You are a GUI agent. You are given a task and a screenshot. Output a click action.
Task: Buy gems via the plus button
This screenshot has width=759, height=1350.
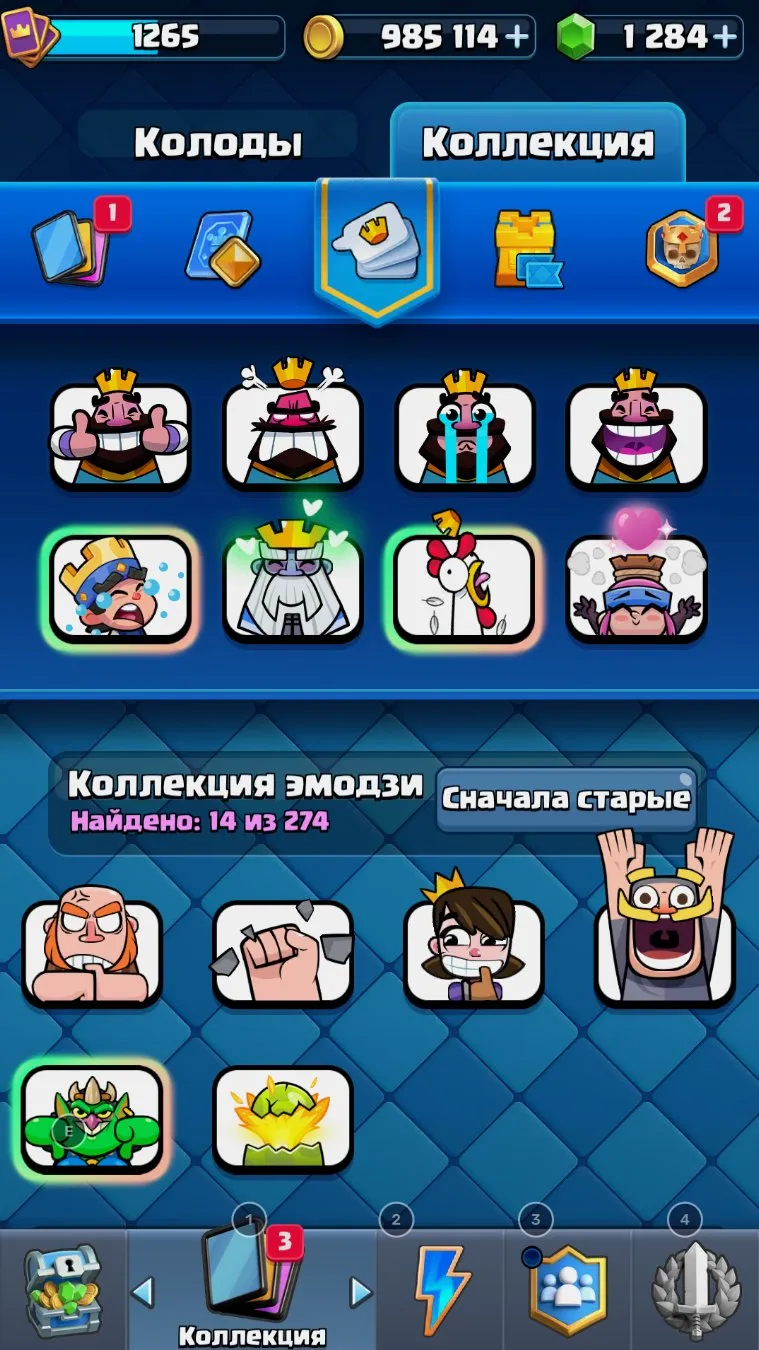(725, 38)
